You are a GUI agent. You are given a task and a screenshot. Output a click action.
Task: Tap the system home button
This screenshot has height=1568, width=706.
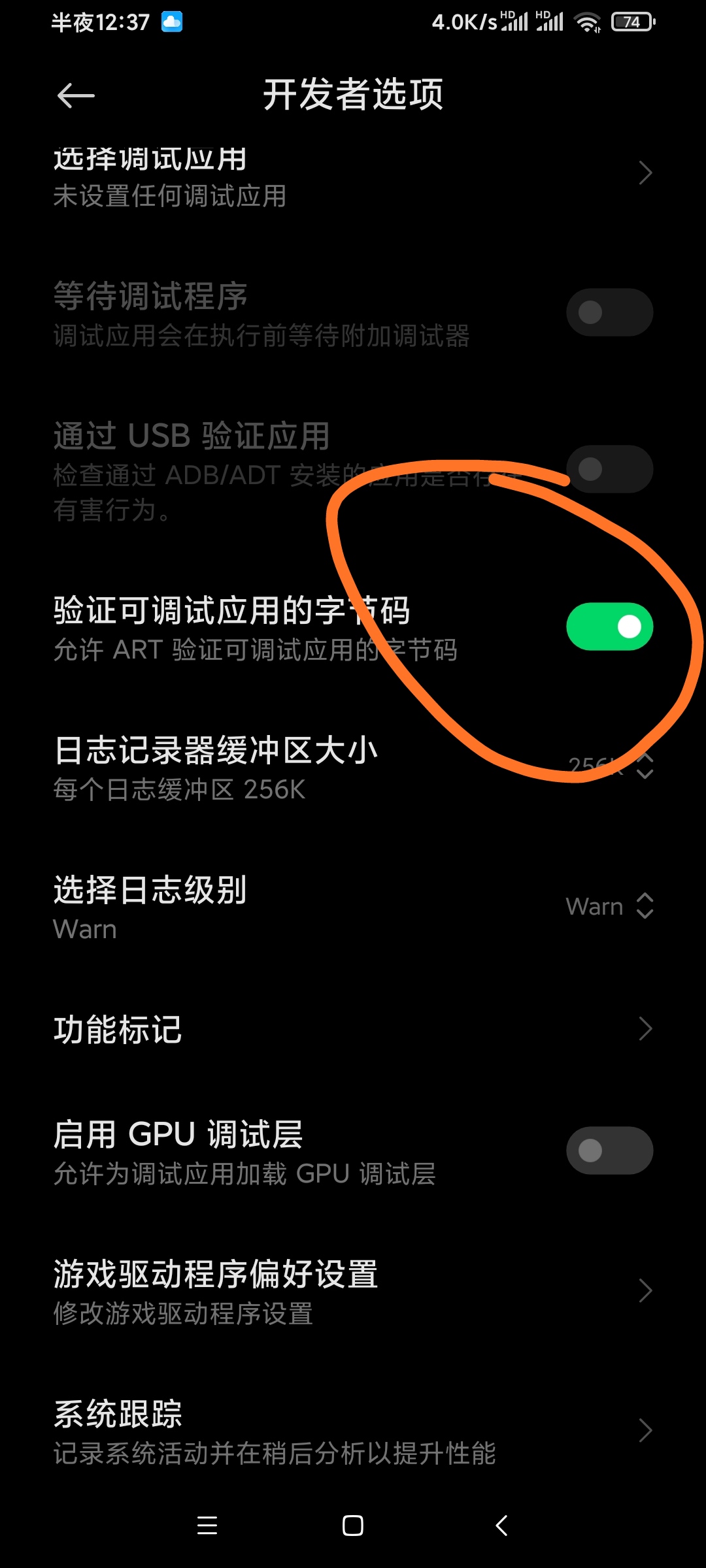click(353, 1526)
